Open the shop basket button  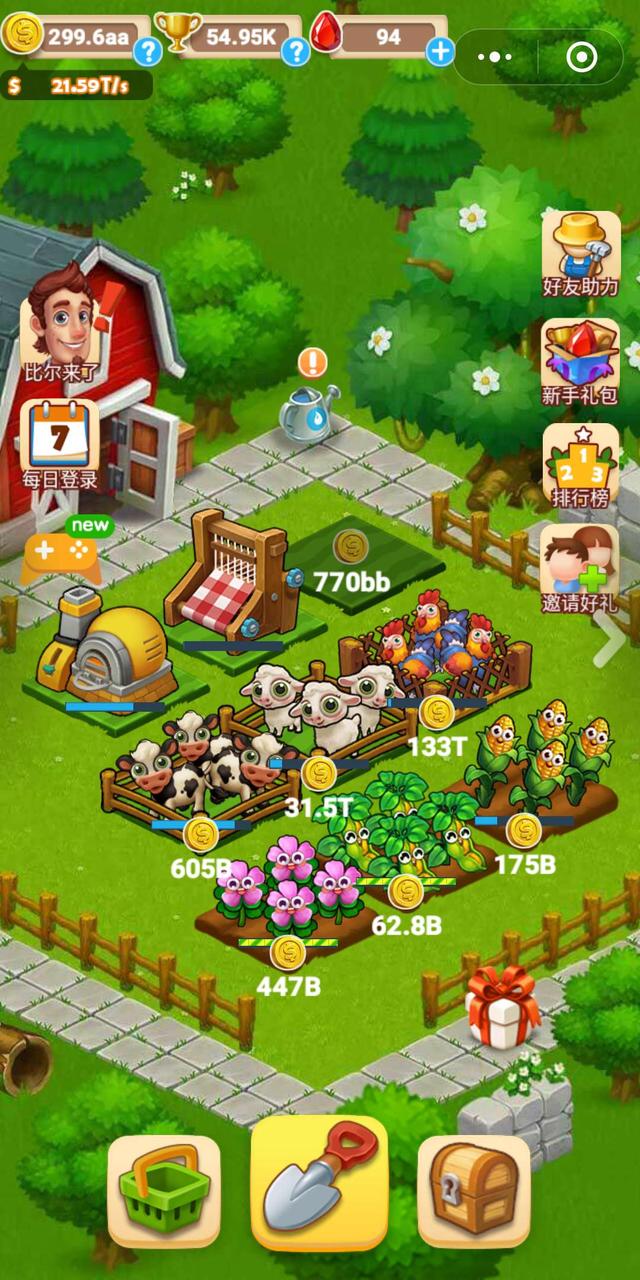tap(164, 1190)
